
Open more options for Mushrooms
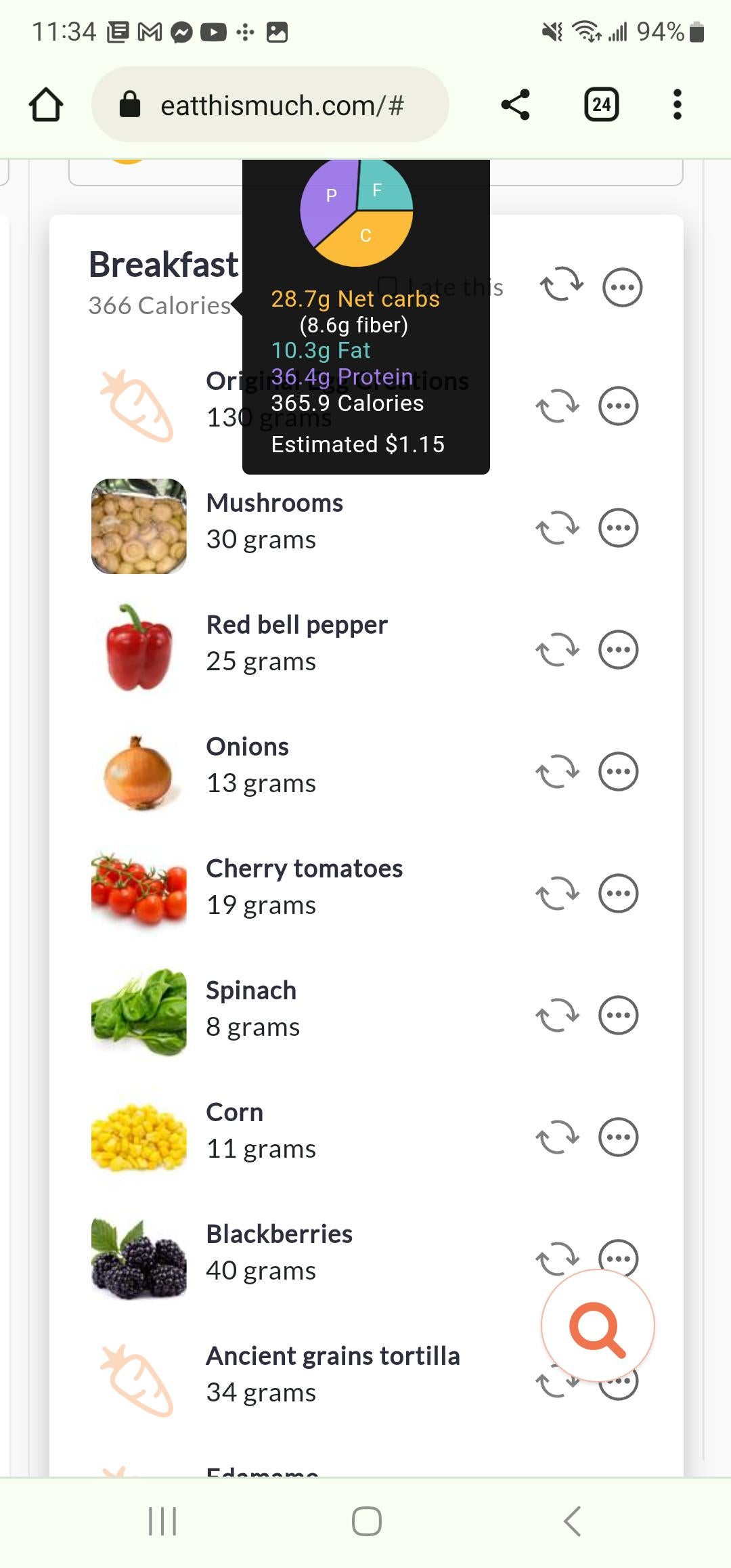pyautogui.click(x=619, y=528)
